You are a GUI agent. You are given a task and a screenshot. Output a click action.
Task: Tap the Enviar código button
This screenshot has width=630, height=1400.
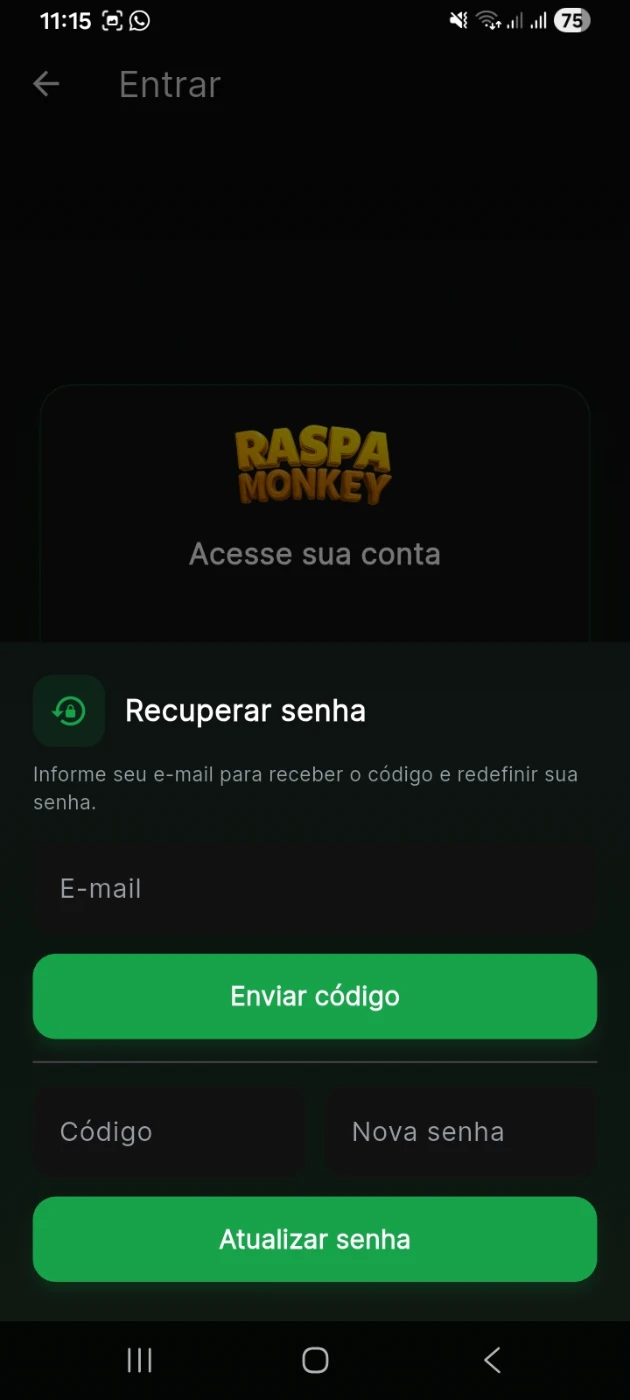(x=315, y=996)
